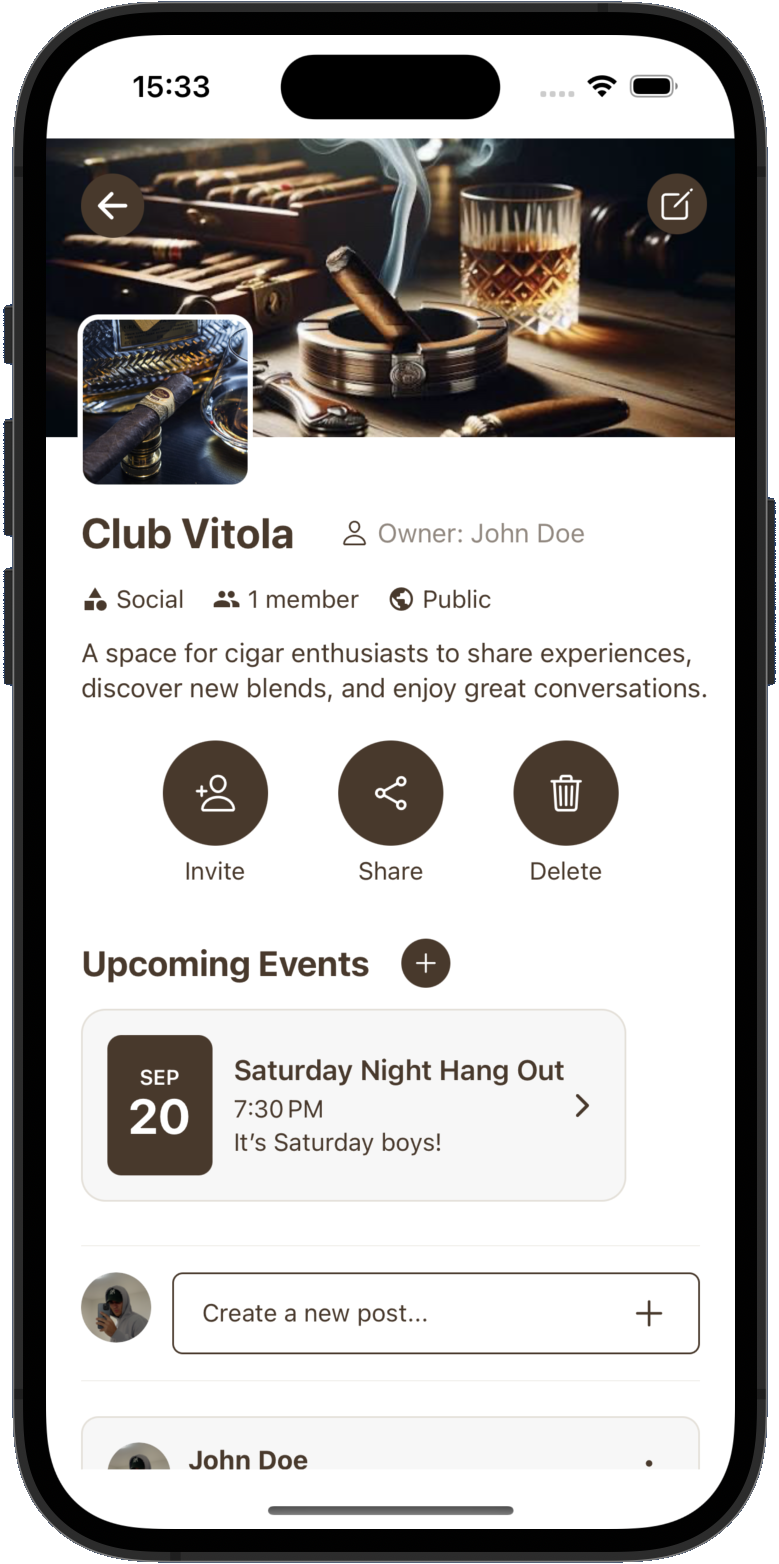The height and width of the screenshot is (1564, 779).
Task: Go back using the arrow icon
Action: (112, 206)
